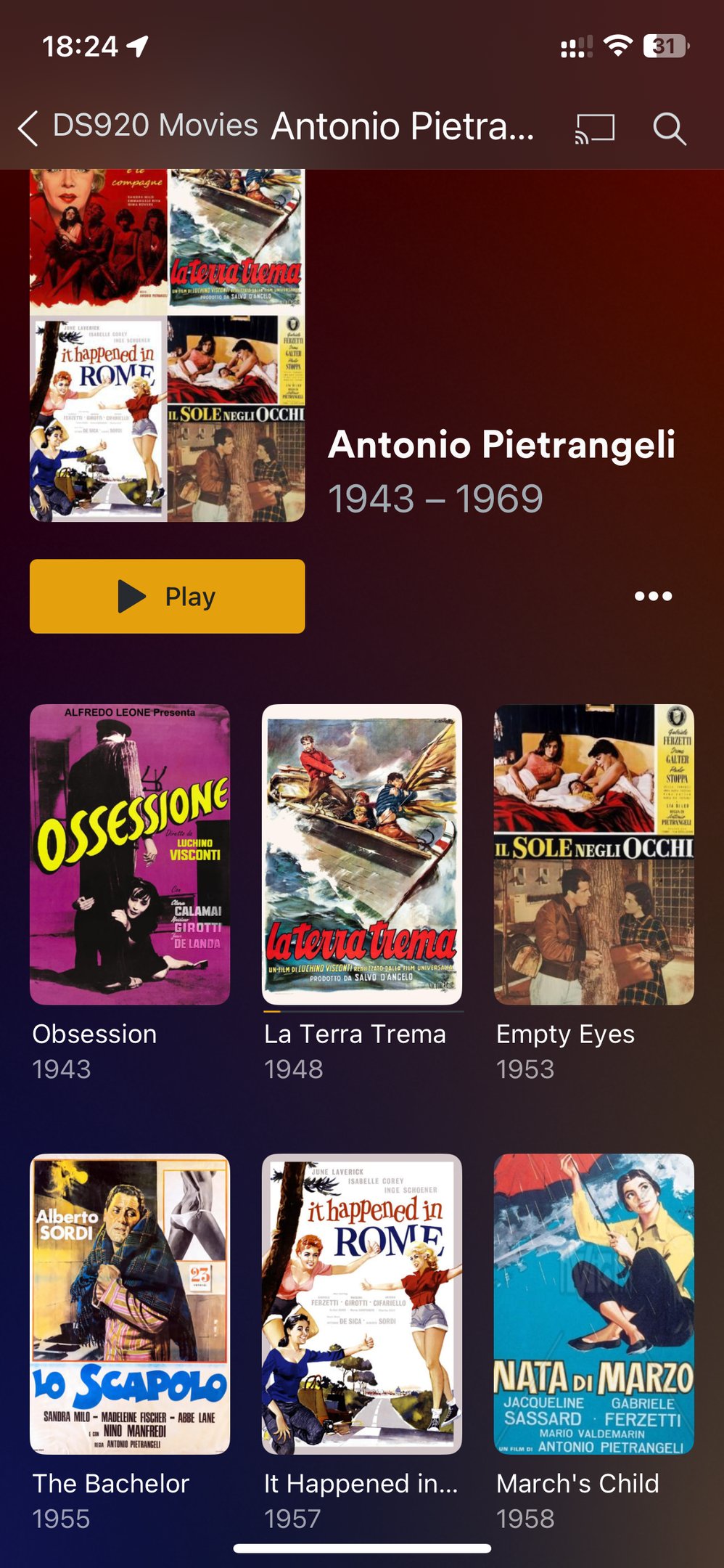Open The Bachelor 1955 movie
The height and width of the screenshot is (1568, 724).
click(x=130, y=1304)
